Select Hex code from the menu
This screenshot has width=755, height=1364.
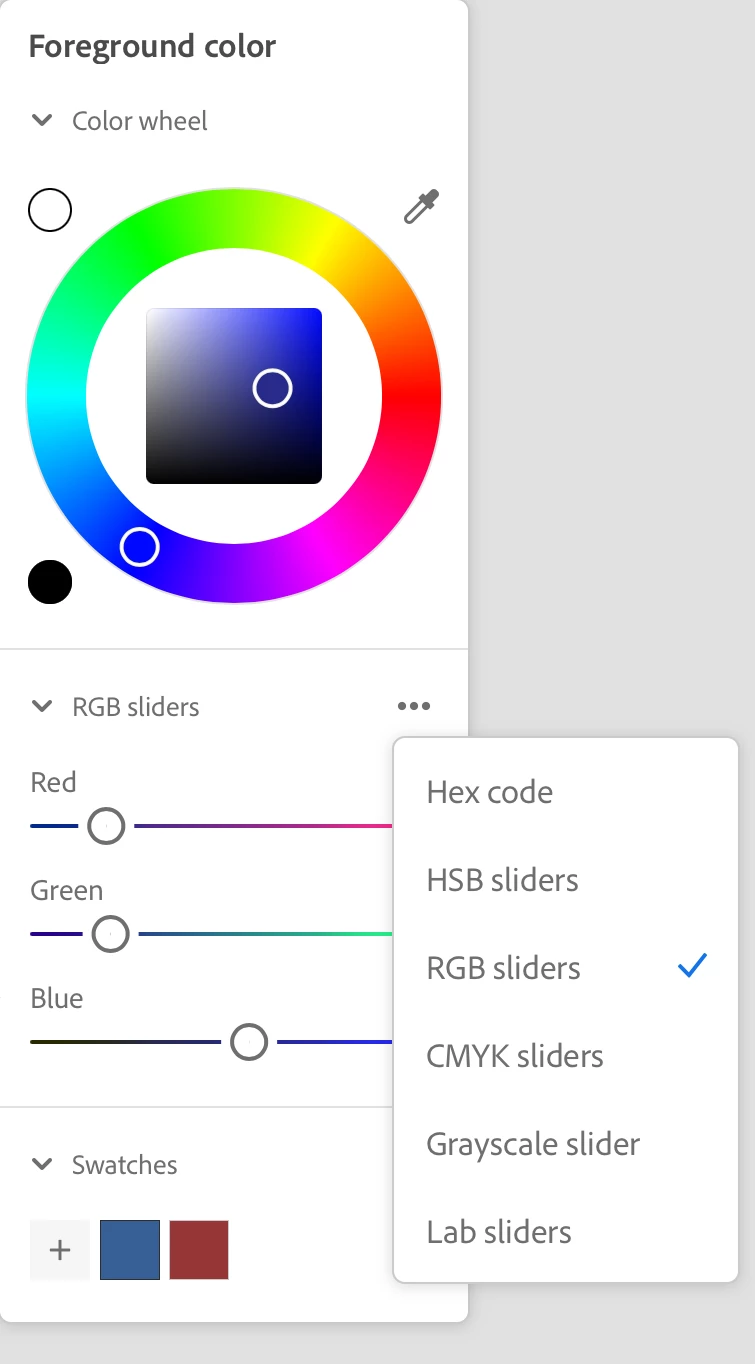(490, 793)
